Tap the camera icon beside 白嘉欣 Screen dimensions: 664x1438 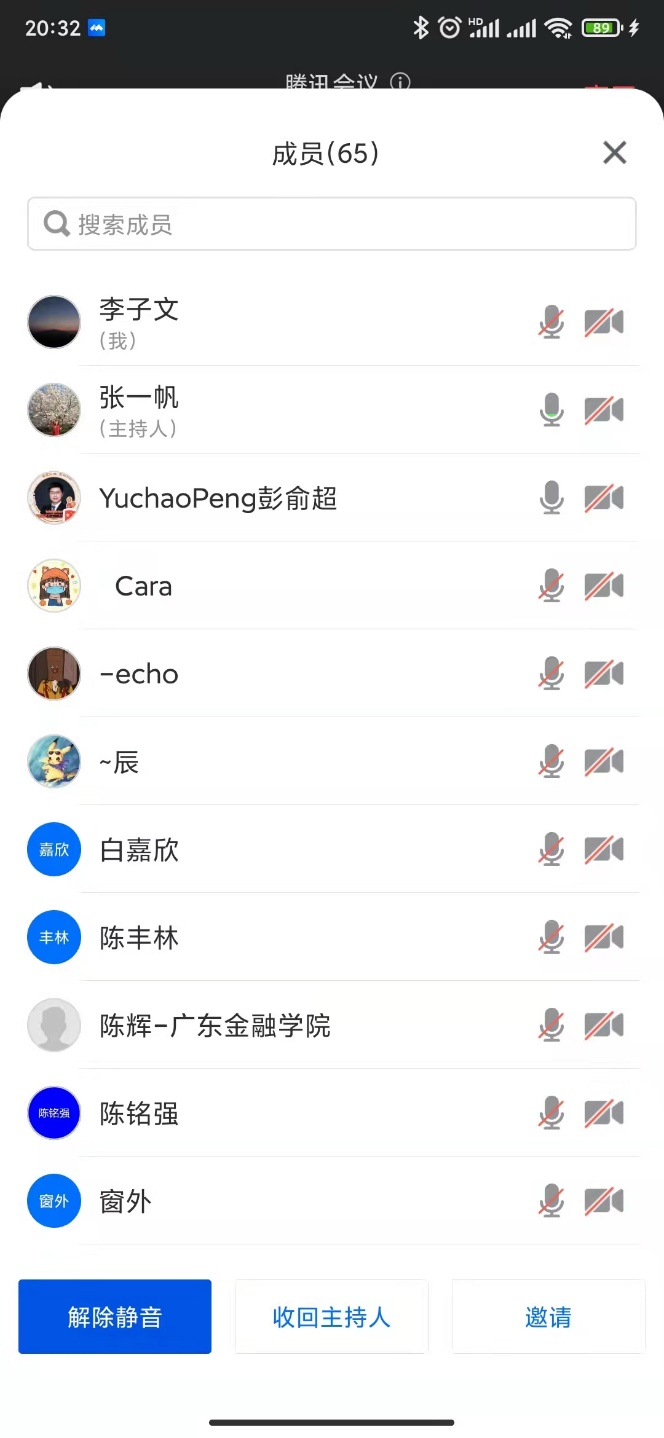pos(604,850)
